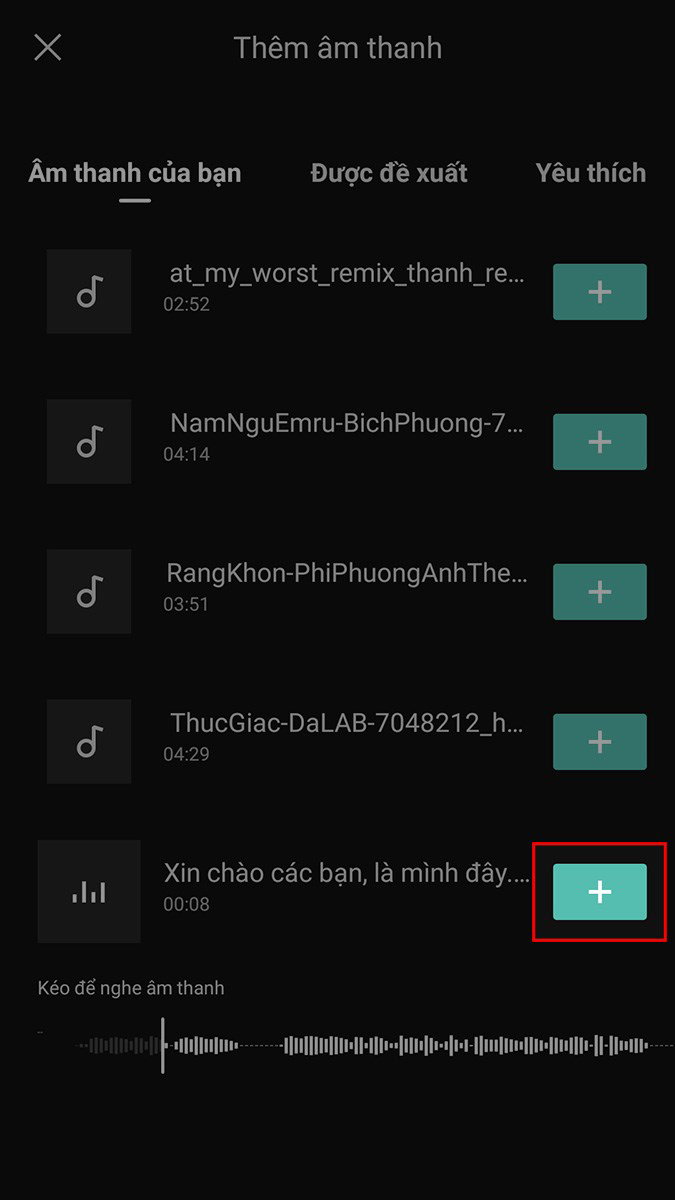Switch to the Âm thanh của bạn tab
This screenshot has height=1200, width=675.
click(135, 173)
